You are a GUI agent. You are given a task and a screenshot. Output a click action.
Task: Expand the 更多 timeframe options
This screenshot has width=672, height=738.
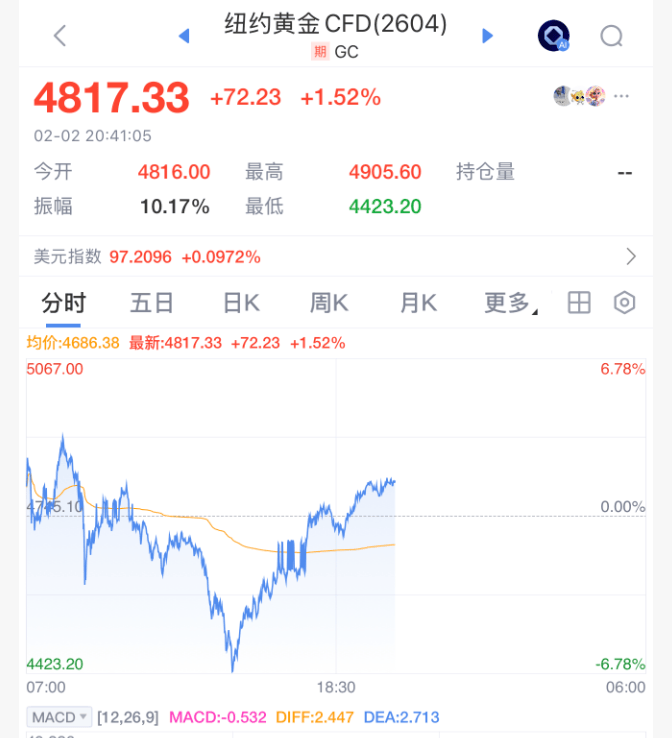coord(510,303)
